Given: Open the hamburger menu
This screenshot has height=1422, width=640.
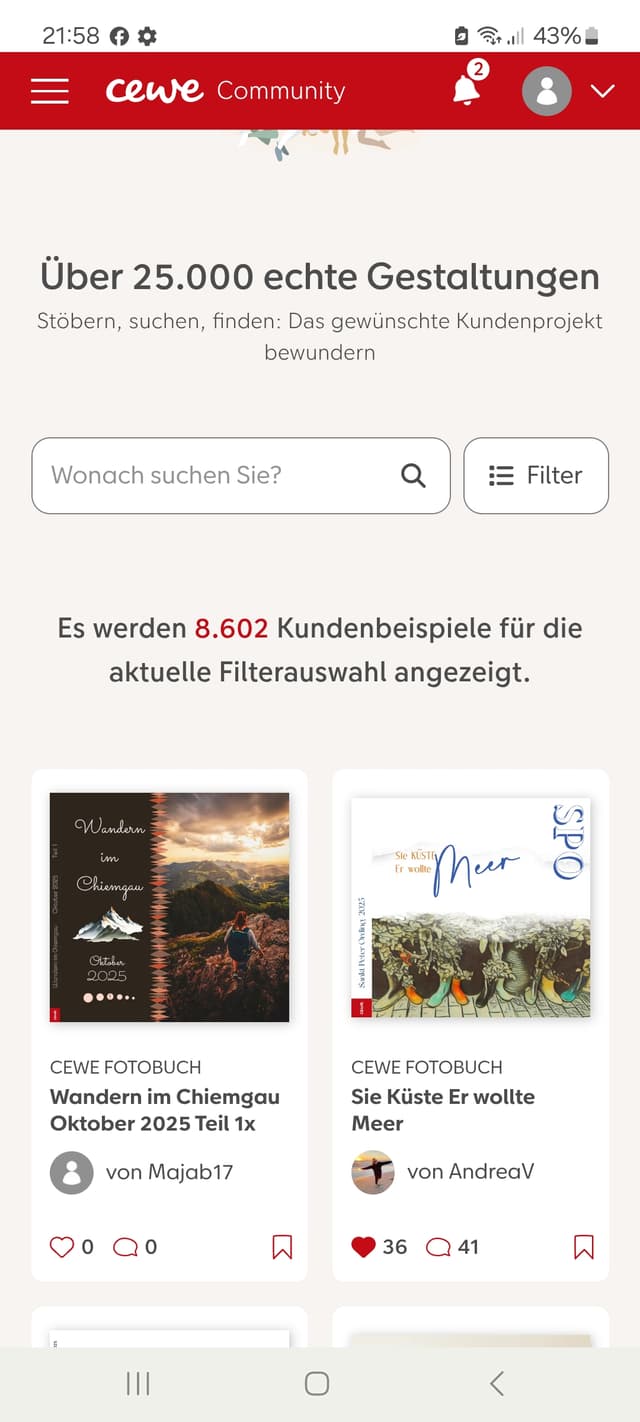Looking at the screenshot, I should pos(50,91).
